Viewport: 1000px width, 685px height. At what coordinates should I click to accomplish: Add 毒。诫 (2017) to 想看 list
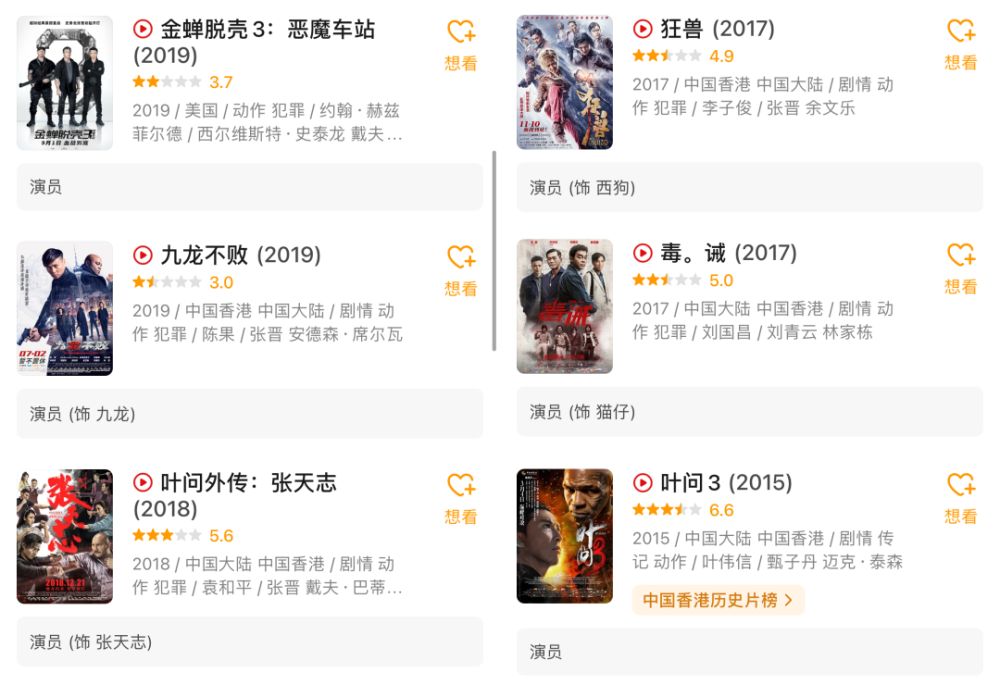point(961,268)
